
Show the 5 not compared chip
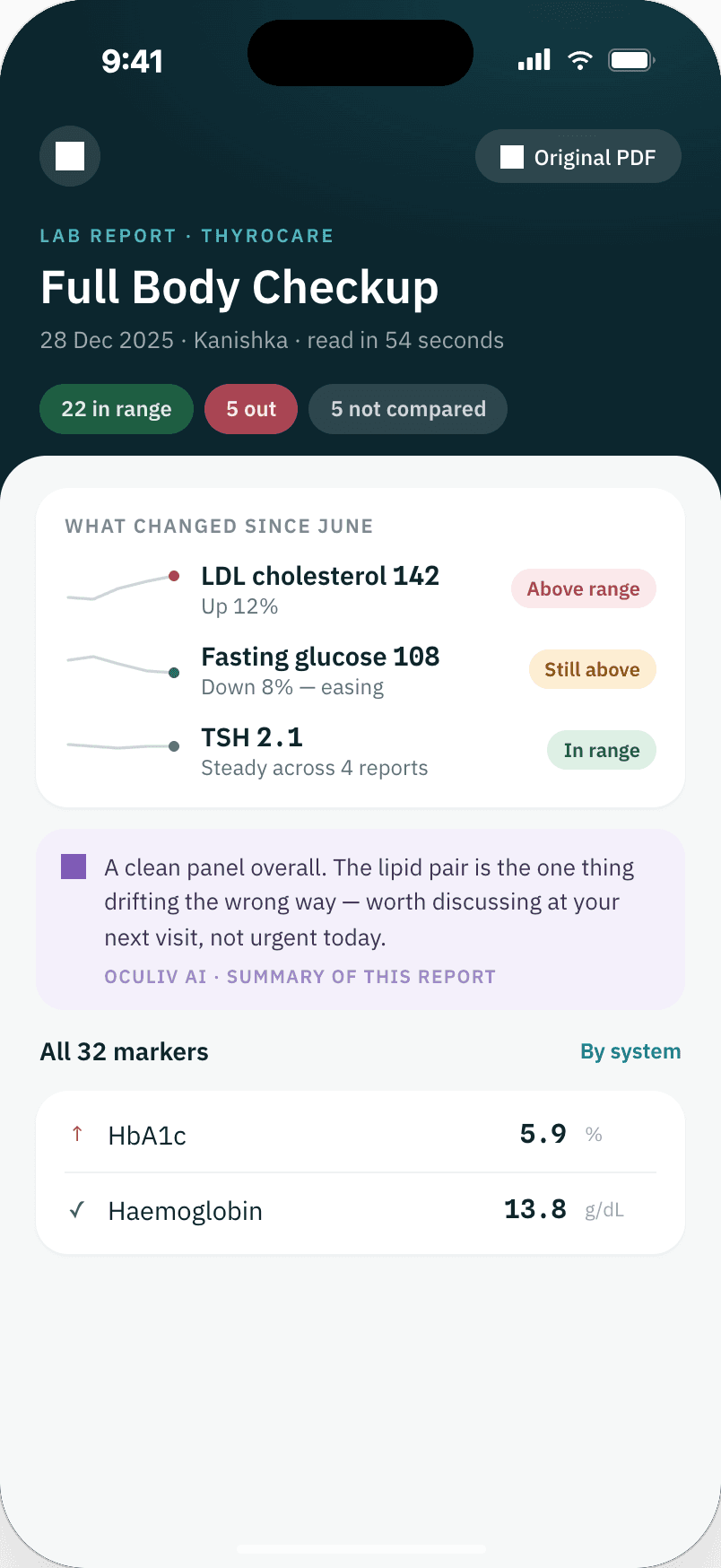[x=408, y=409]
